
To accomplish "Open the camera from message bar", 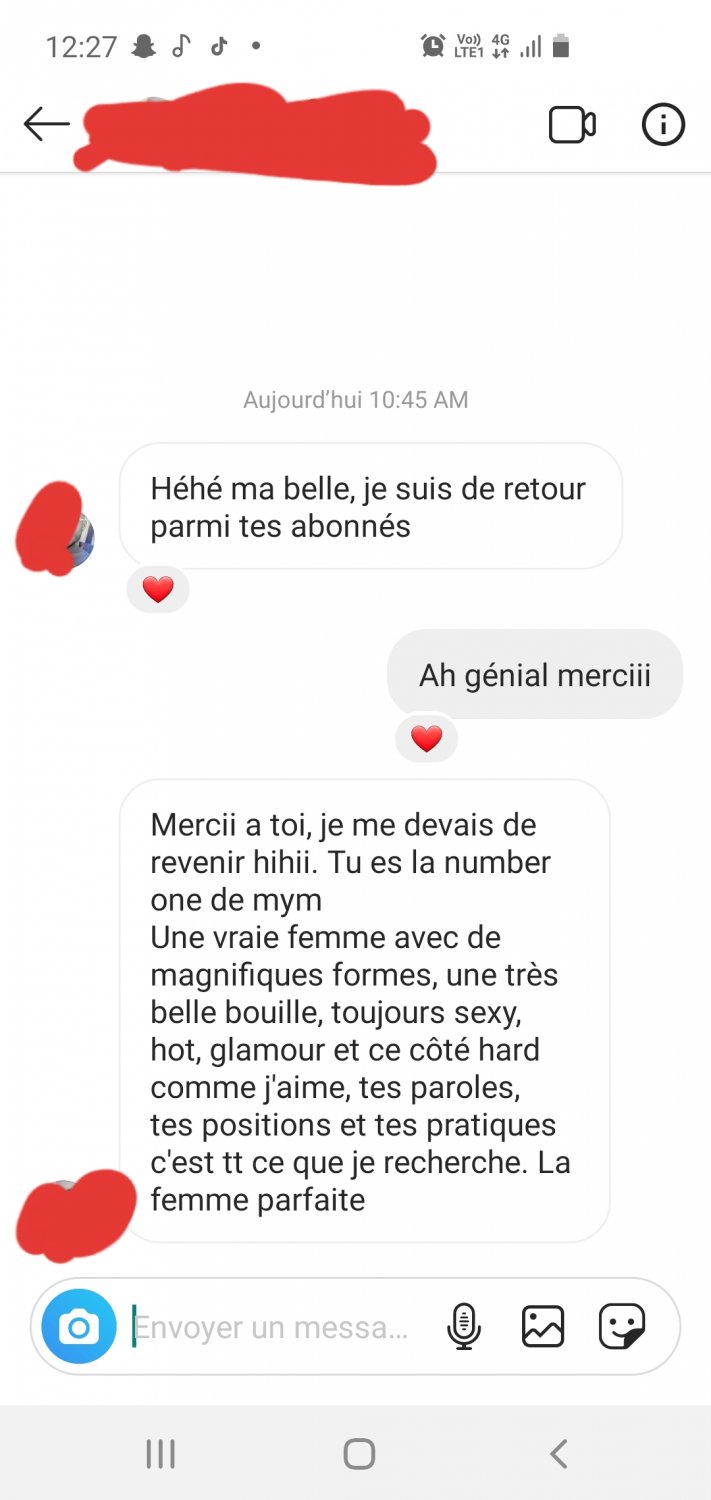I will point(79,1327).
